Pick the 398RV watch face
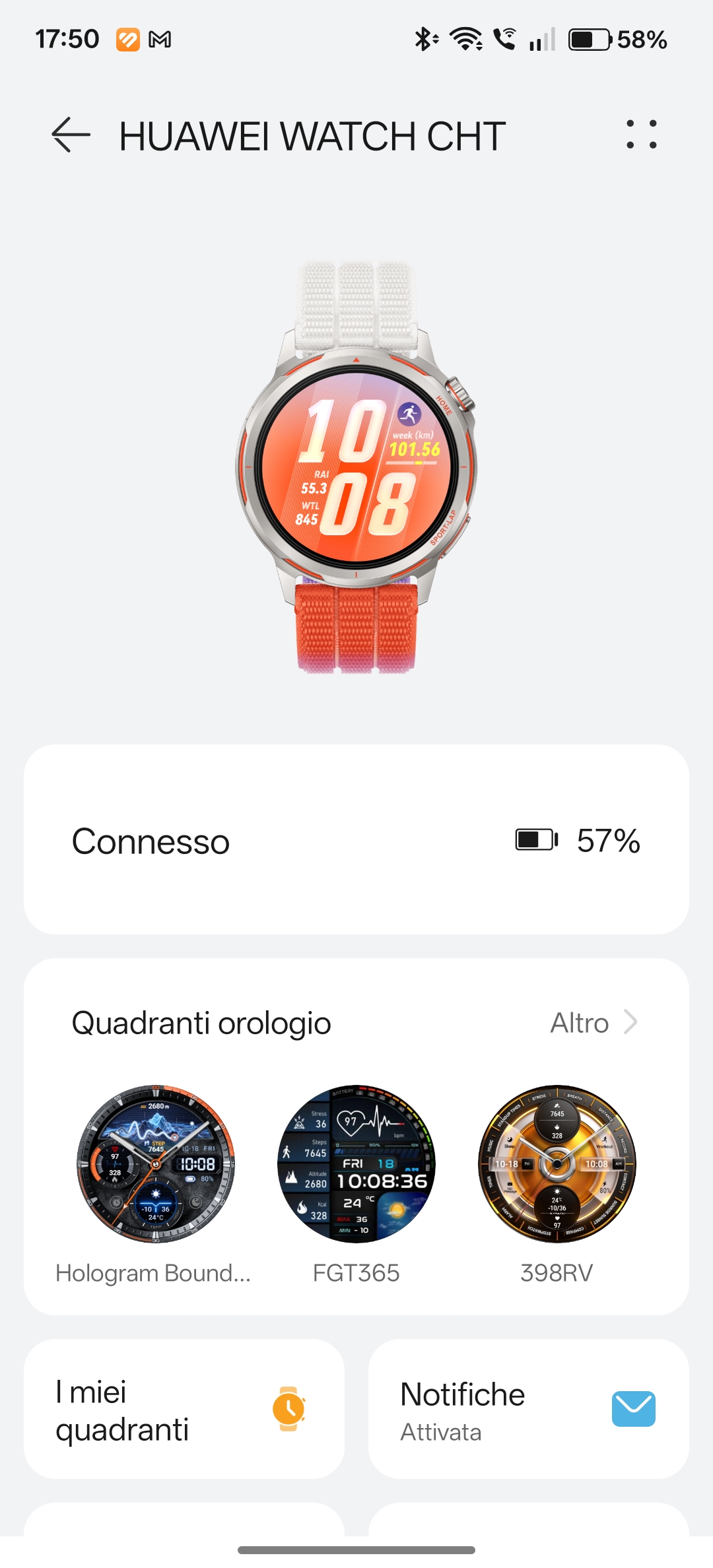The image size is (713, 1568). tap(557, 1164)
